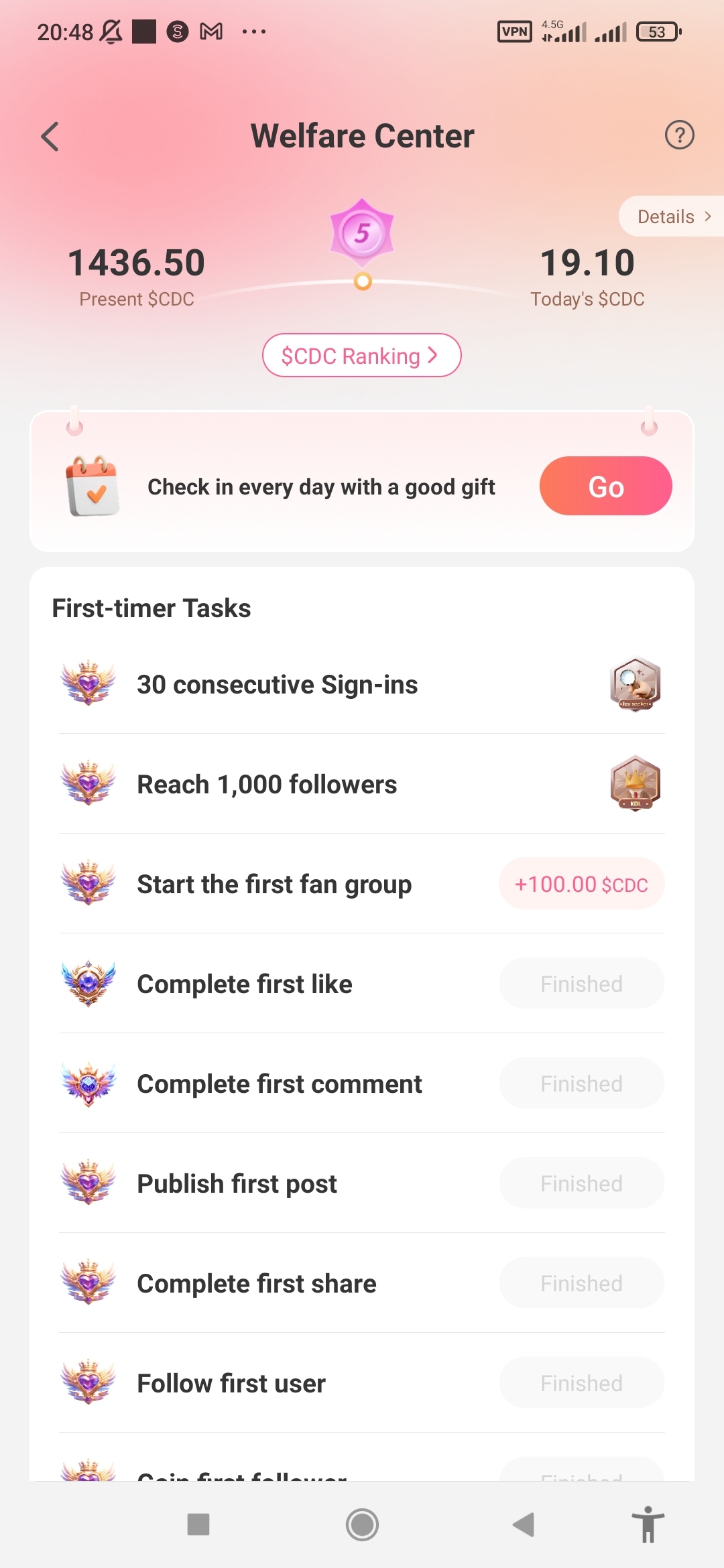Viewport: 724px width, 1568px height.
Task: Open the $CDC Ranking
Action: (361, 356)
